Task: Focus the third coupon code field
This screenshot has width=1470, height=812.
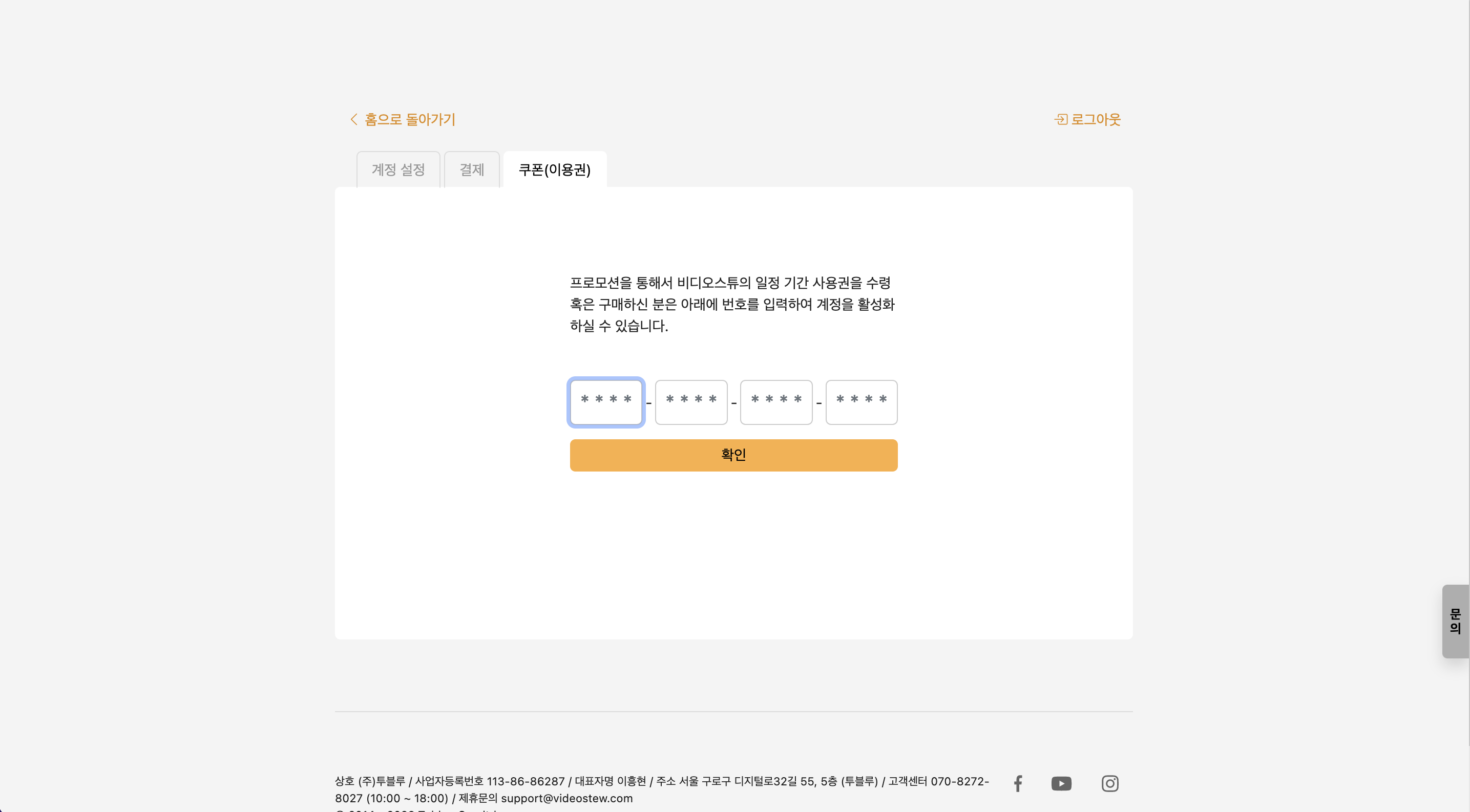Action: [775, 402]
